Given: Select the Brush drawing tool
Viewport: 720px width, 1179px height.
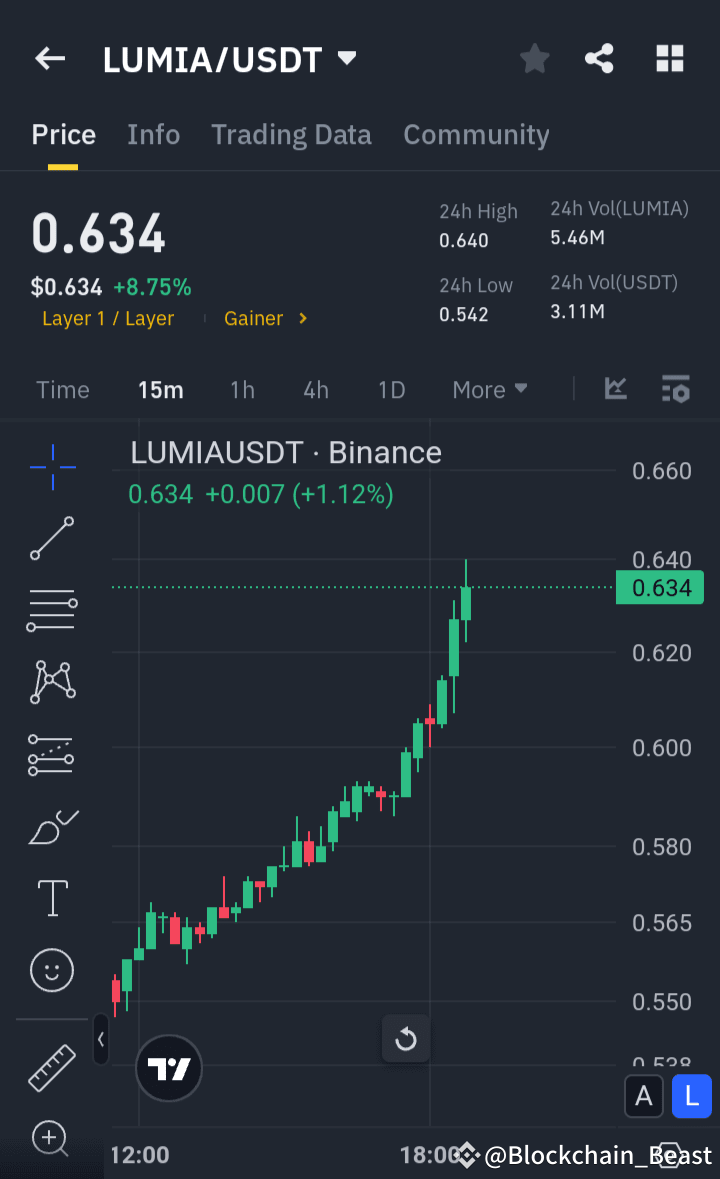Looking at the screenshot, I should coord(51,826).
